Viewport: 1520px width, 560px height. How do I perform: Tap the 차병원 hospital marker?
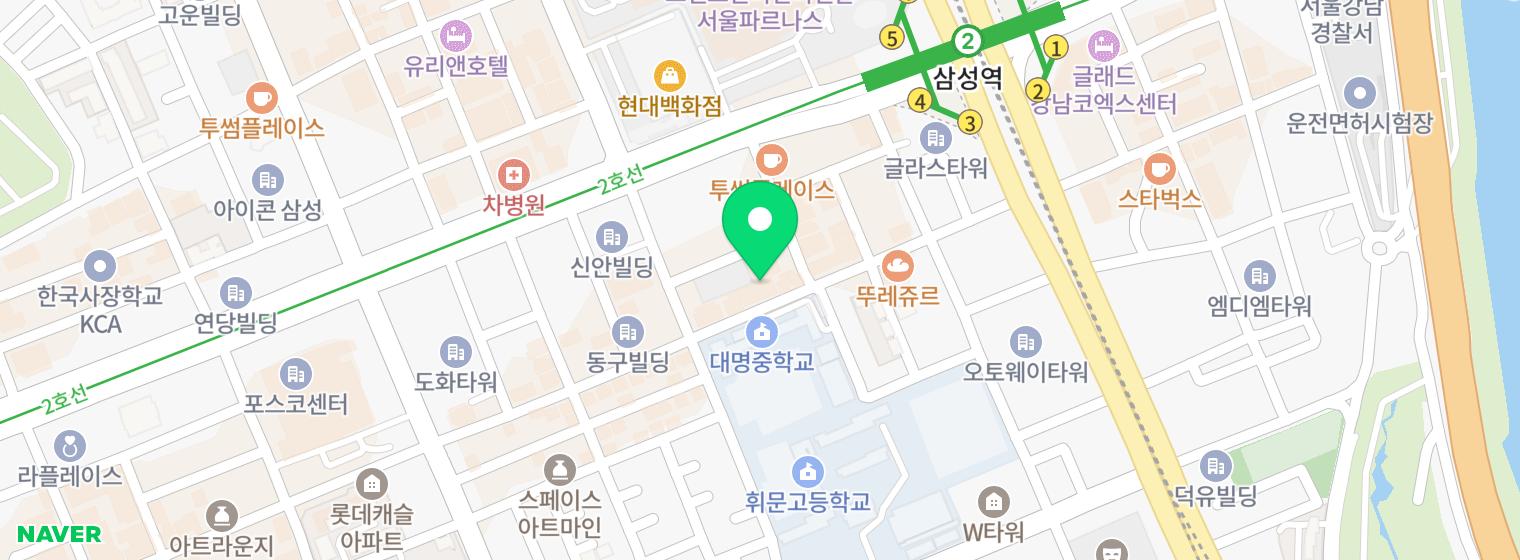point(514,175)
